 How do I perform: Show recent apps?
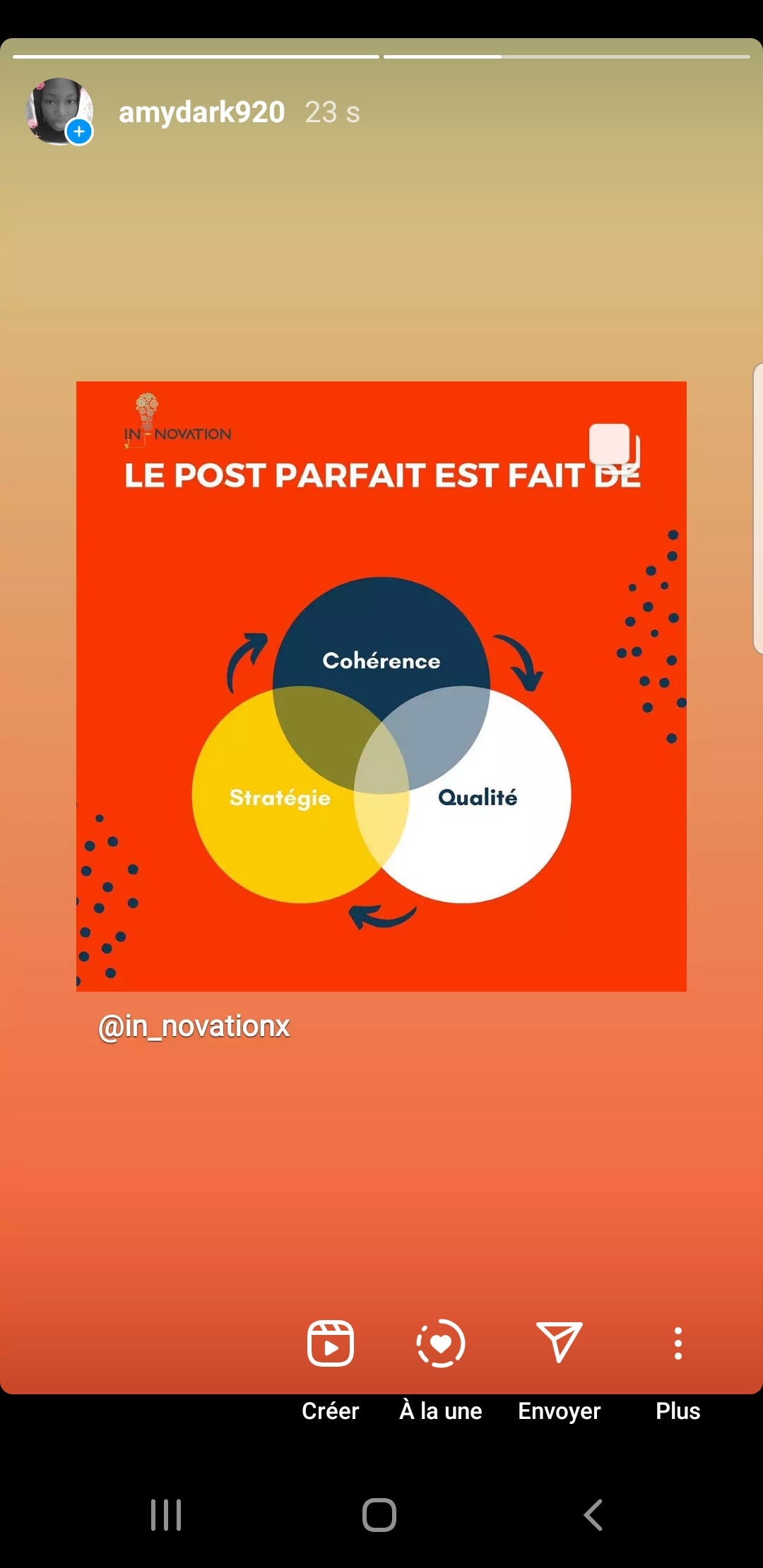click(x=166, y=1514)
